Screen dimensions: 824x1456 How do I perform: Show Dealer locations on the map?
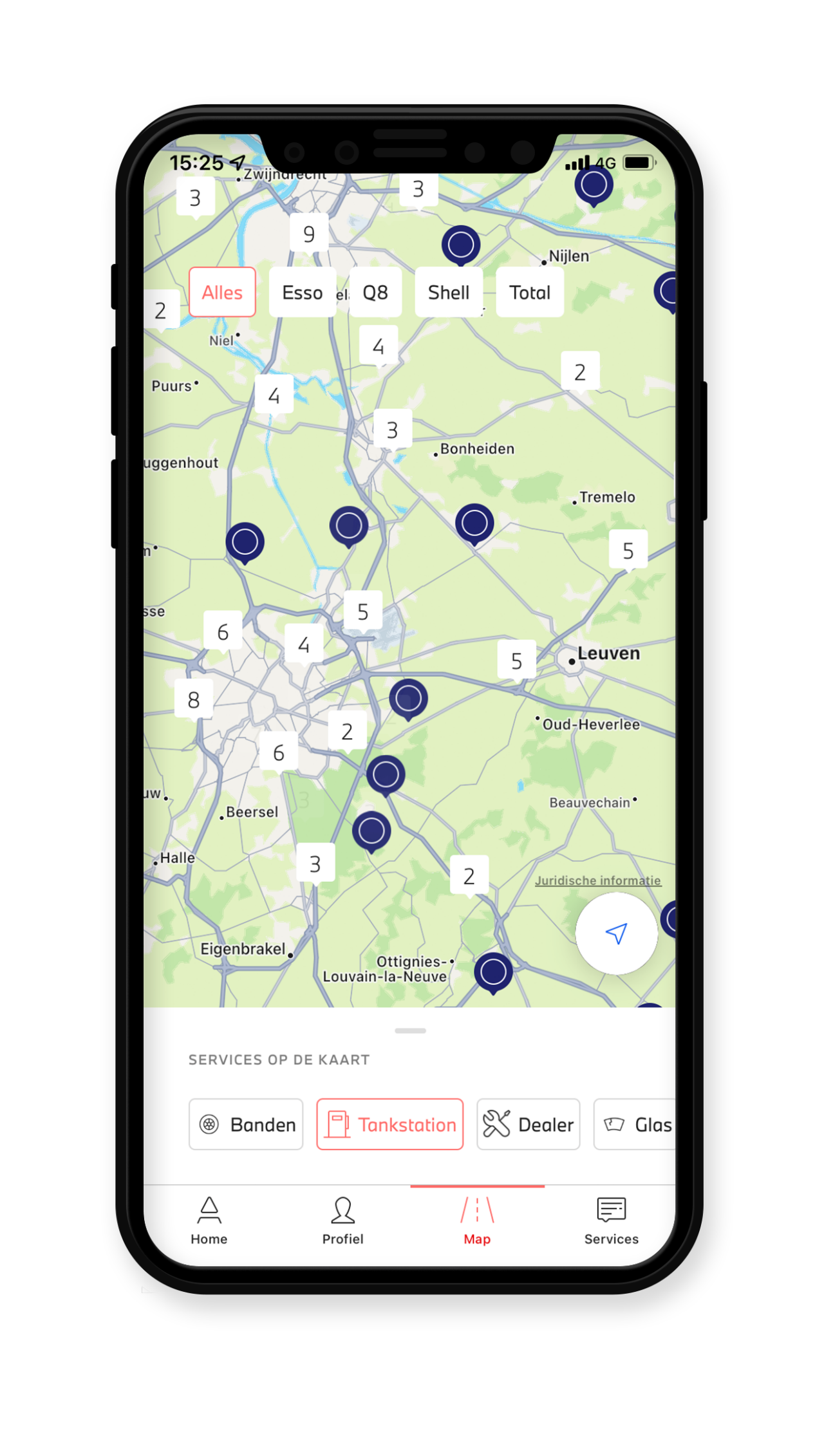point(528,1125)
